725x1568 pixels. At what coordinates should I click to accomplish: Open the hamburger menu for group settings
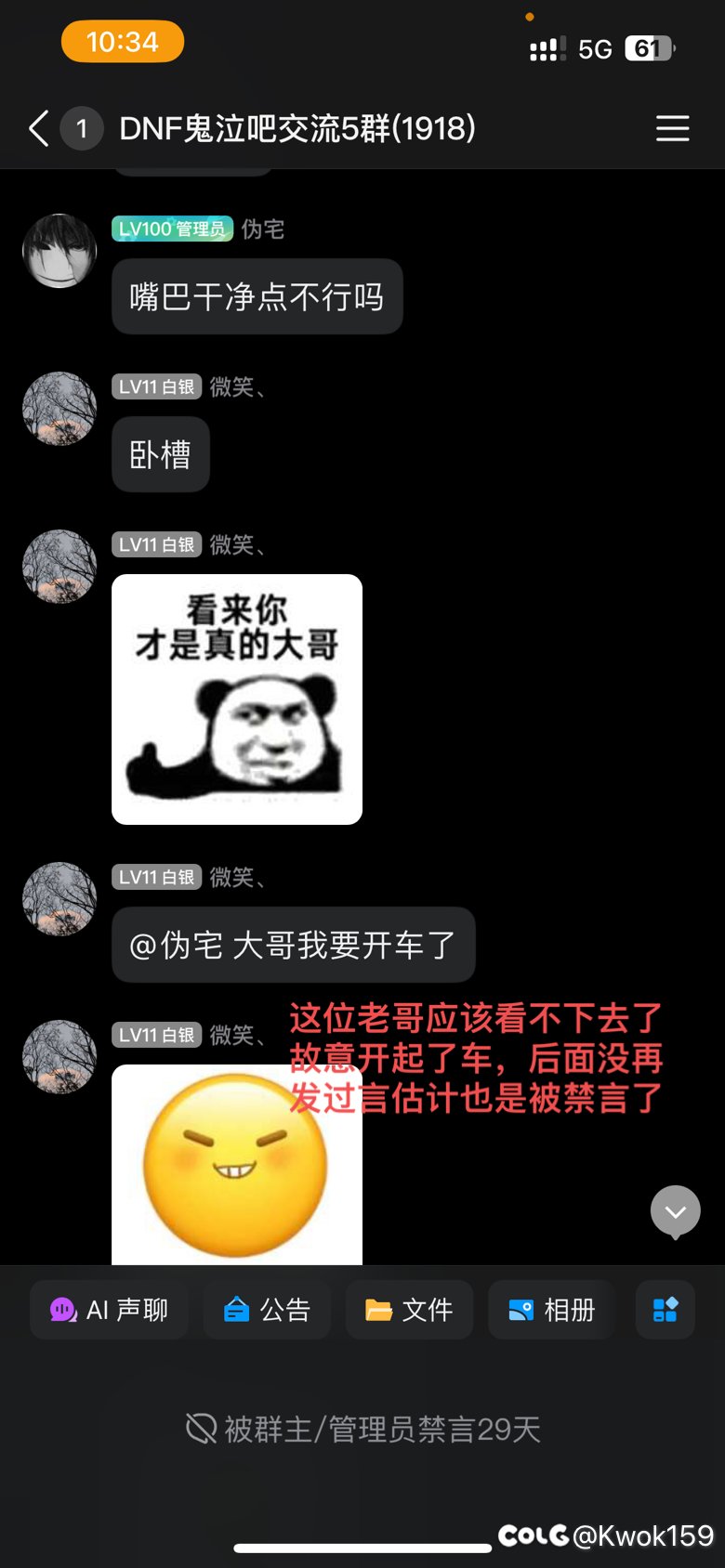point(673,129)
